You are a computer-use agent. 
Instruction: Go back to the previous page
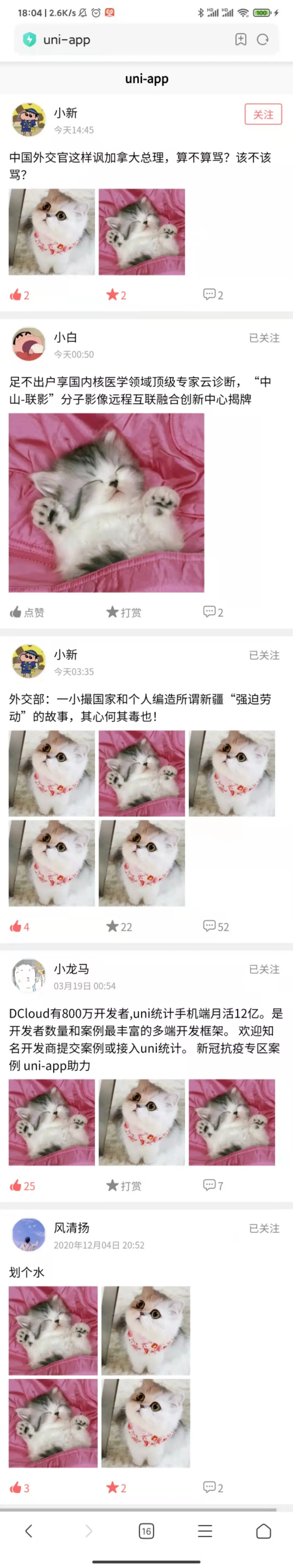pyautogui.click(x=28, y=1531)
